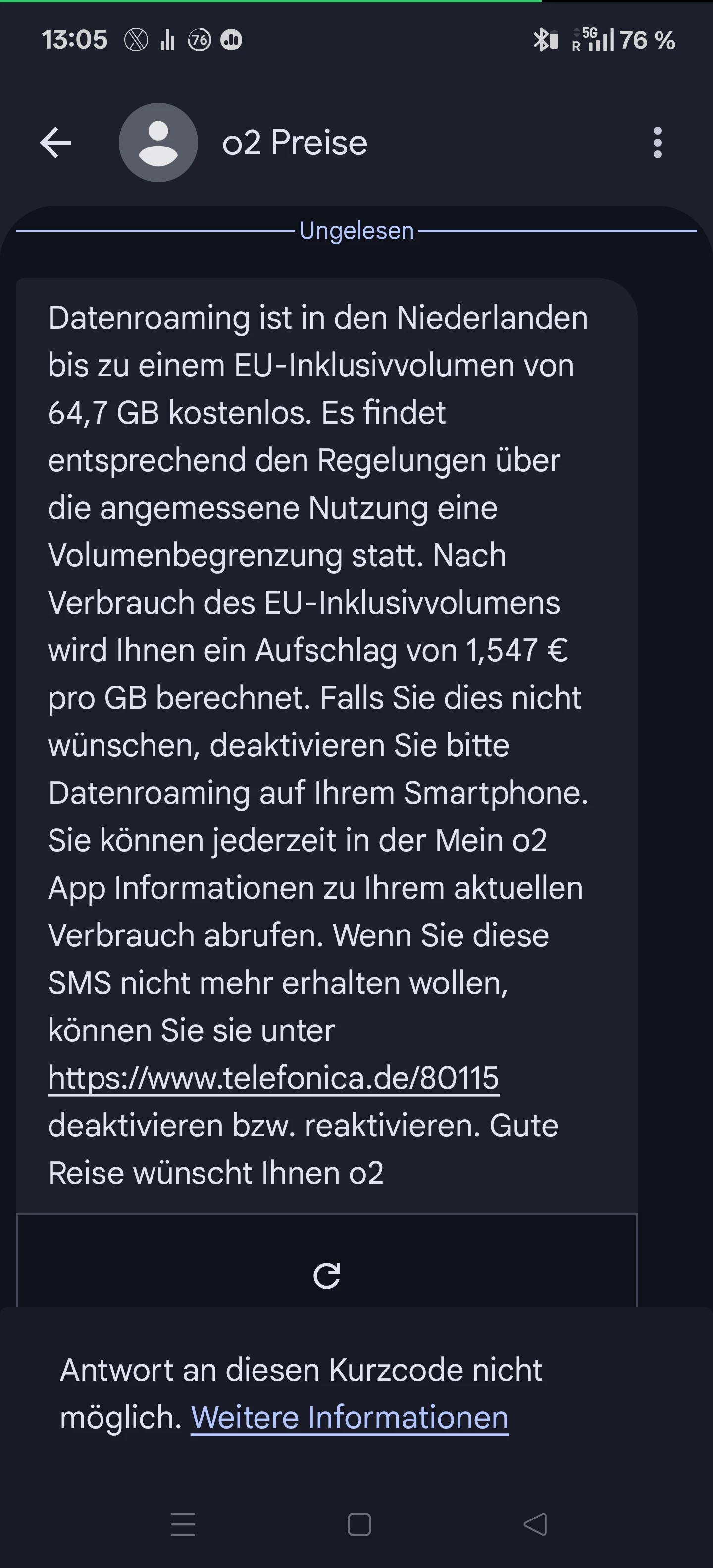Open the telefonica.de/80115 link
This screenshot has height=1568, width=713.
click(273, 1078)
